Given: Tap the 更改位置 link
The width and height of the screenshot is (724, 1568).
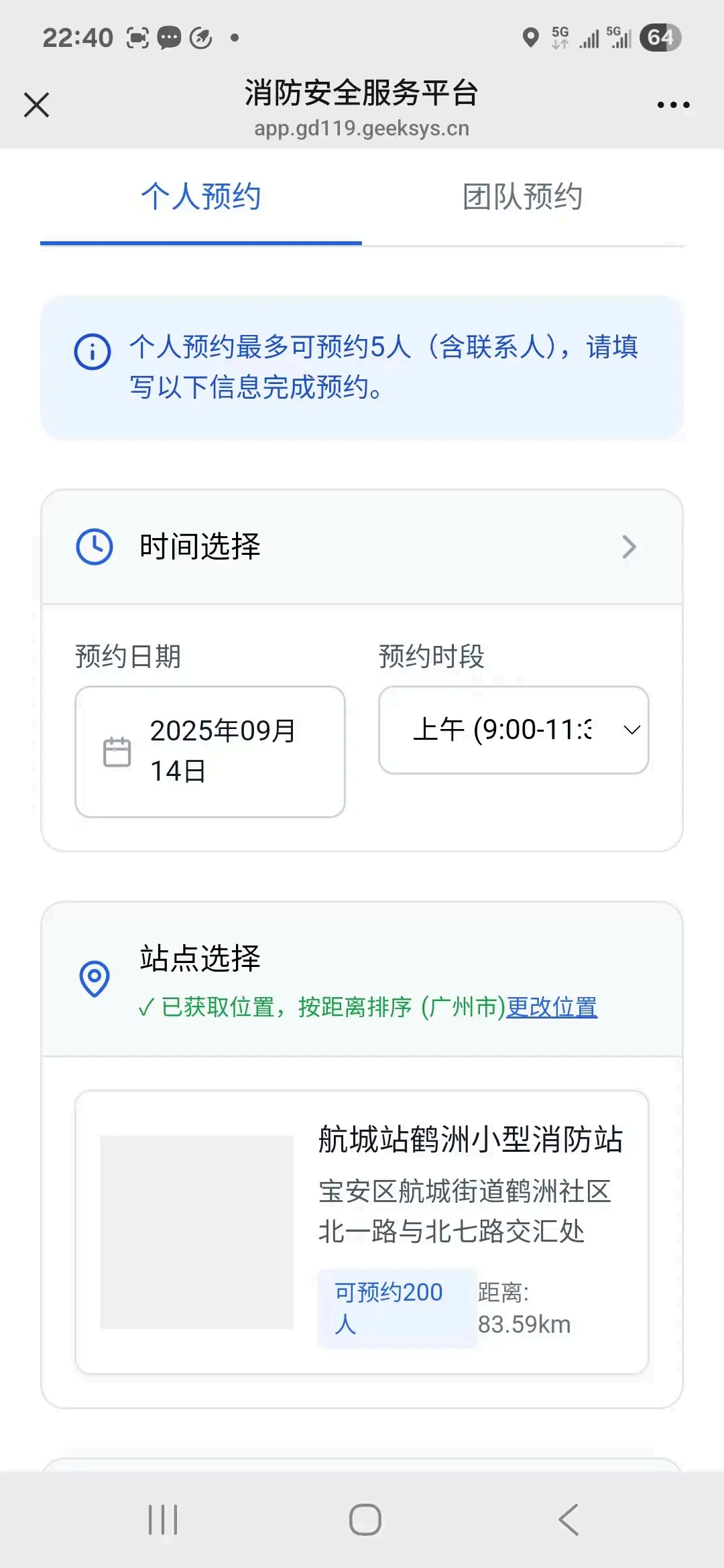Looking at the screenshot, I should [x=551, y=1006].
